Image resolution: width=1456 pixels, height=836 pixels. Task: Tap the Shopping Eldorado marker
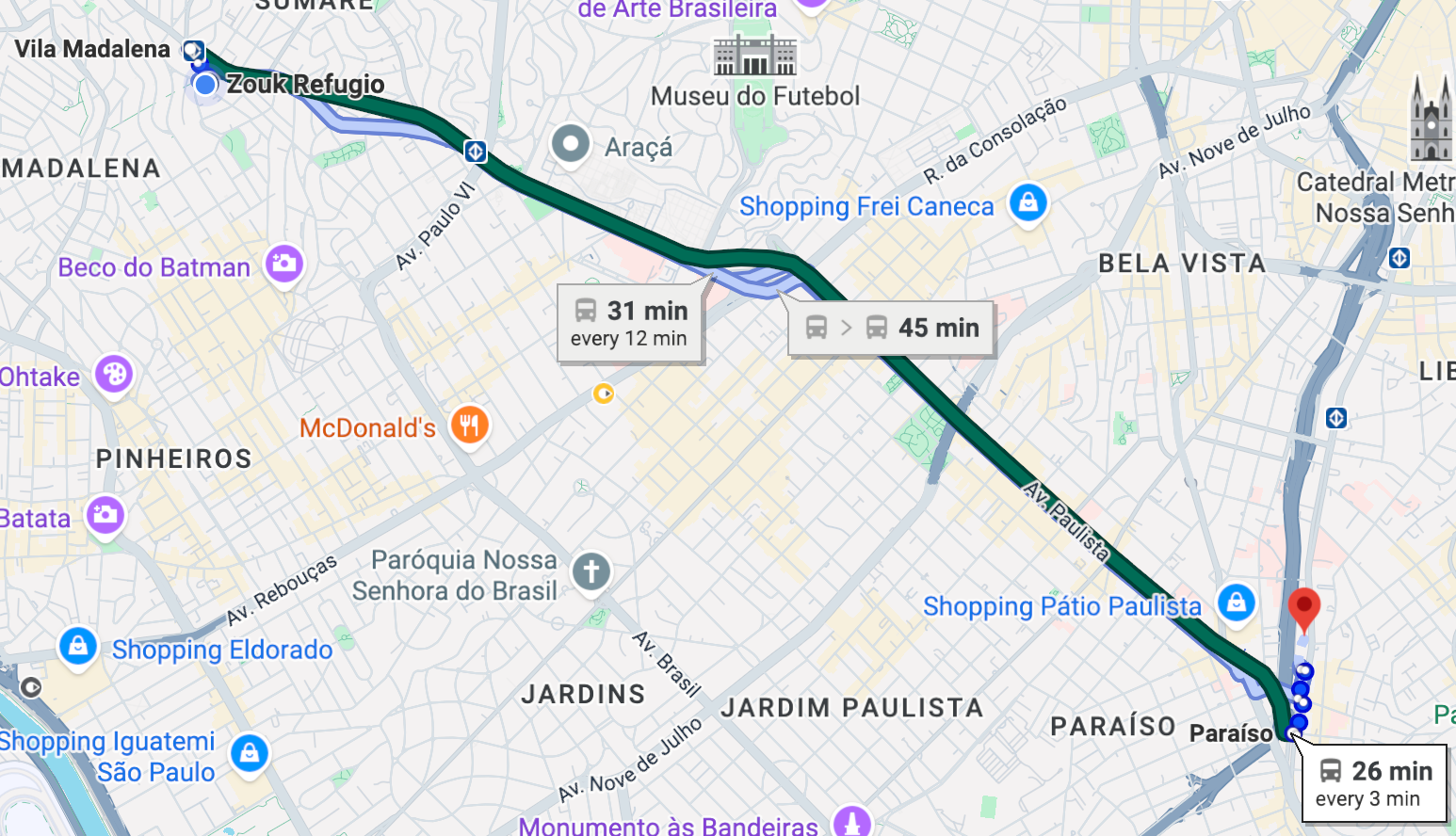[78, 647]
